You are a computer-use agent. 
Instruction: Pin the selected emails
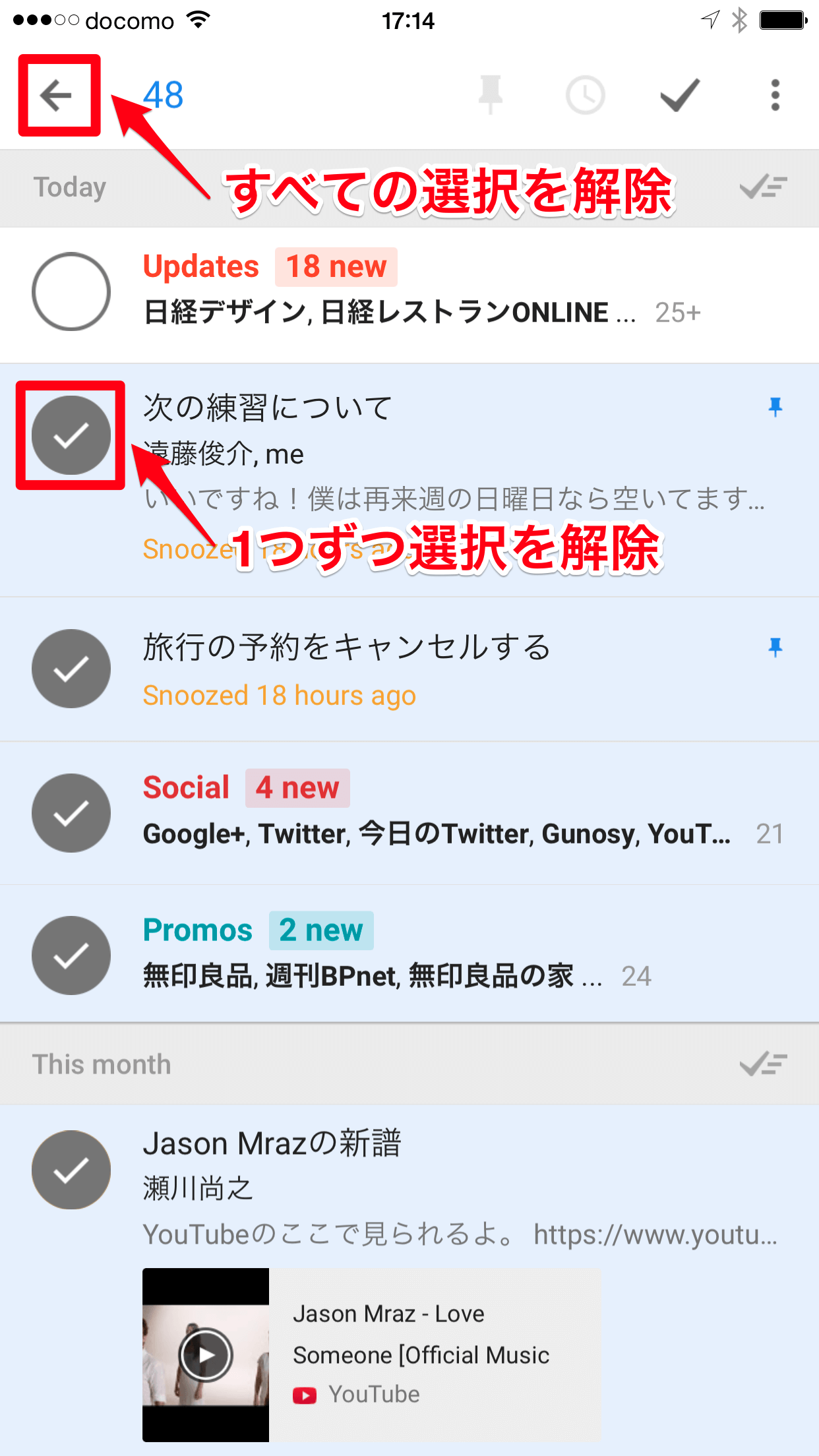(490, 95)
